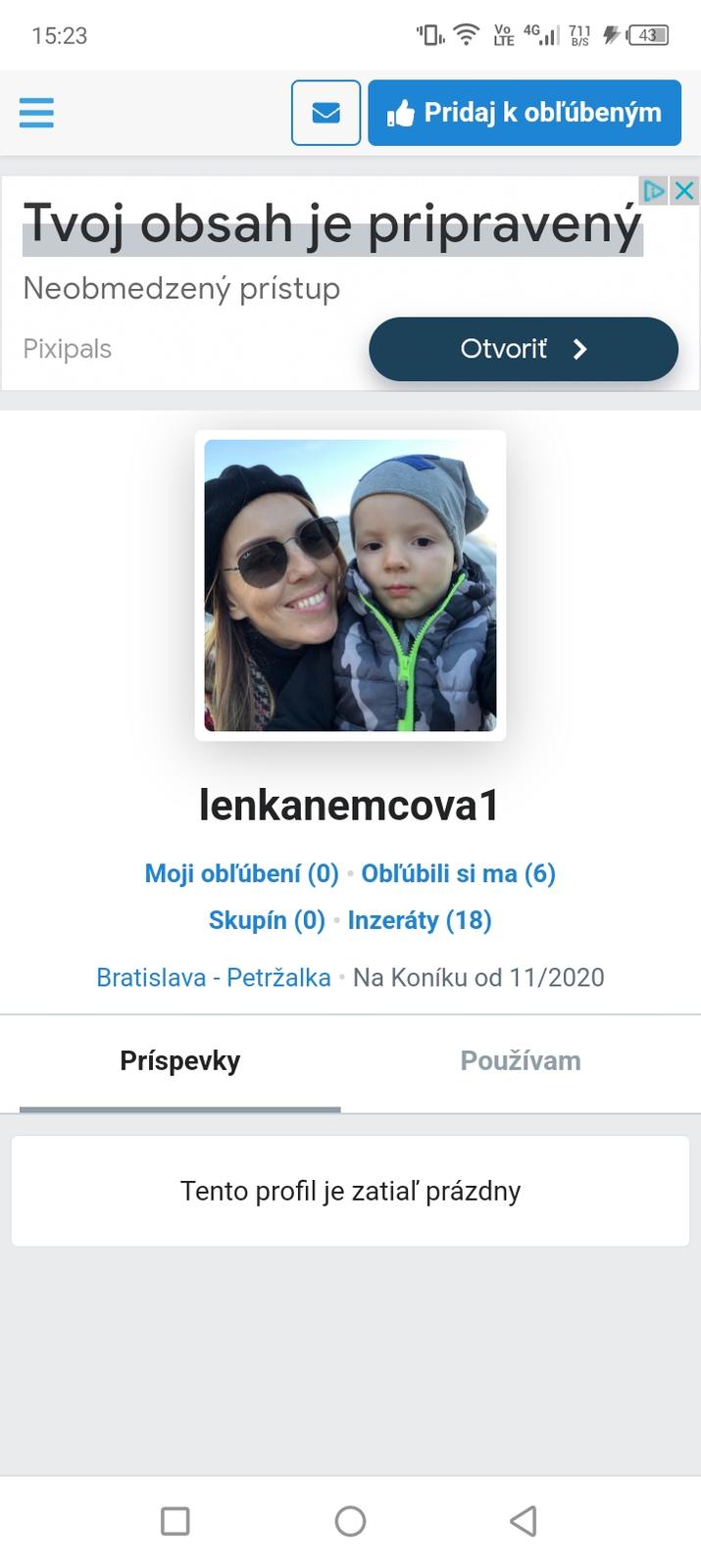Tap Pridaj k obľúbeným button

pos(525,113)
